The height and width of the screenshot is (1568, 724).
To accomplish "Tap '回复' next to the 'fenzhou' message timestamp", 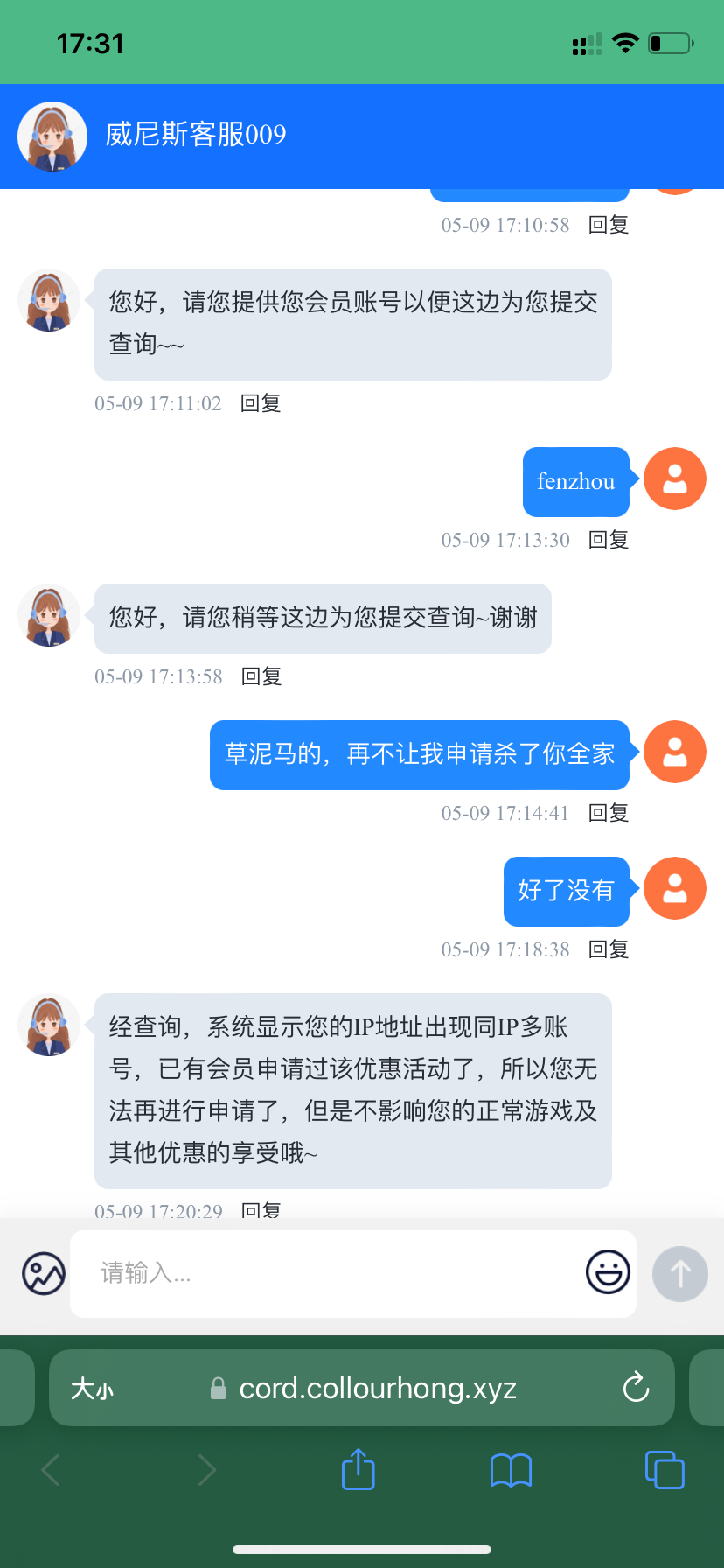I will 607,540.
